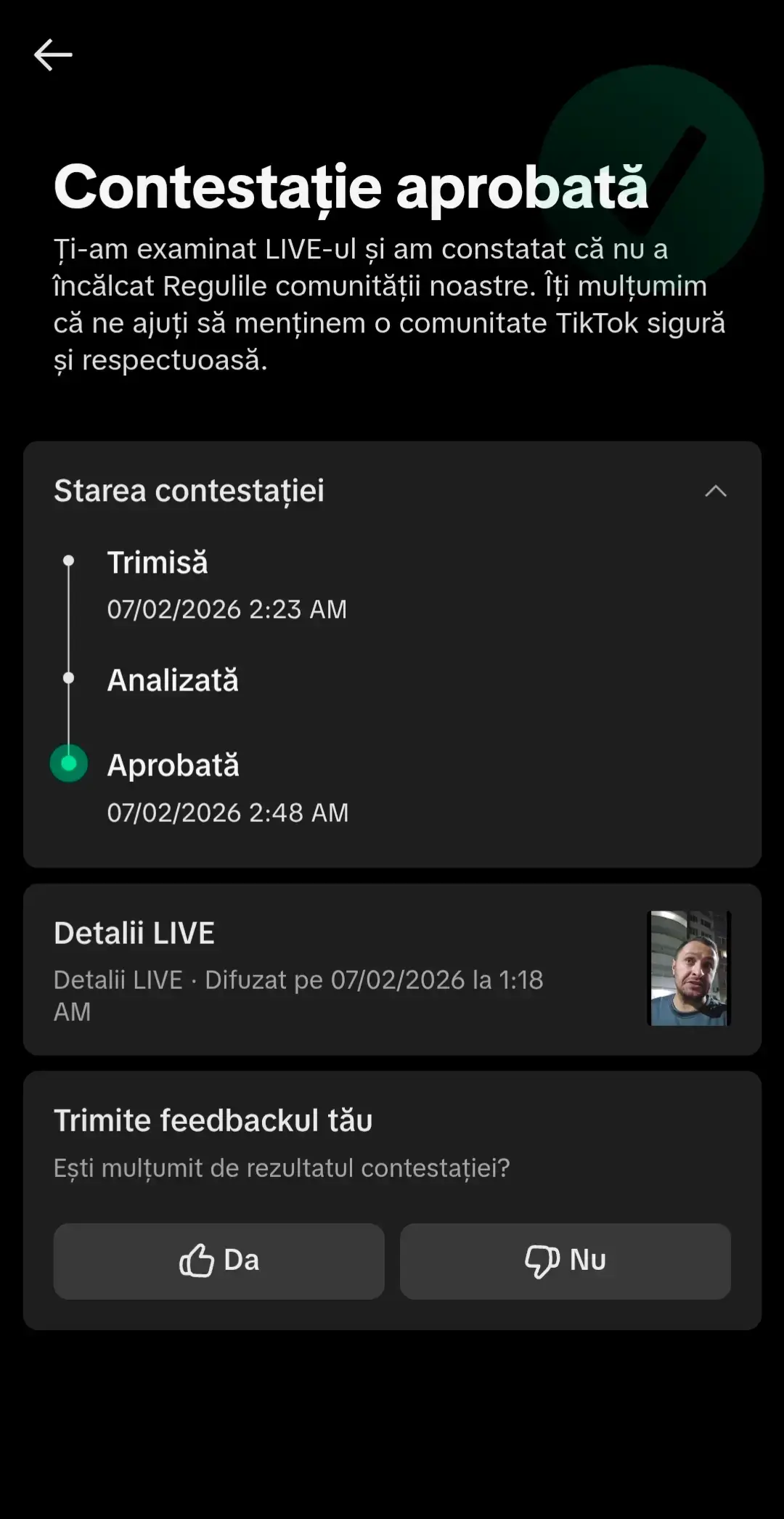Screen dimensions: 784x1519
Task: Open the Detalii LIVE card
Action: click(x=392, y=969)
